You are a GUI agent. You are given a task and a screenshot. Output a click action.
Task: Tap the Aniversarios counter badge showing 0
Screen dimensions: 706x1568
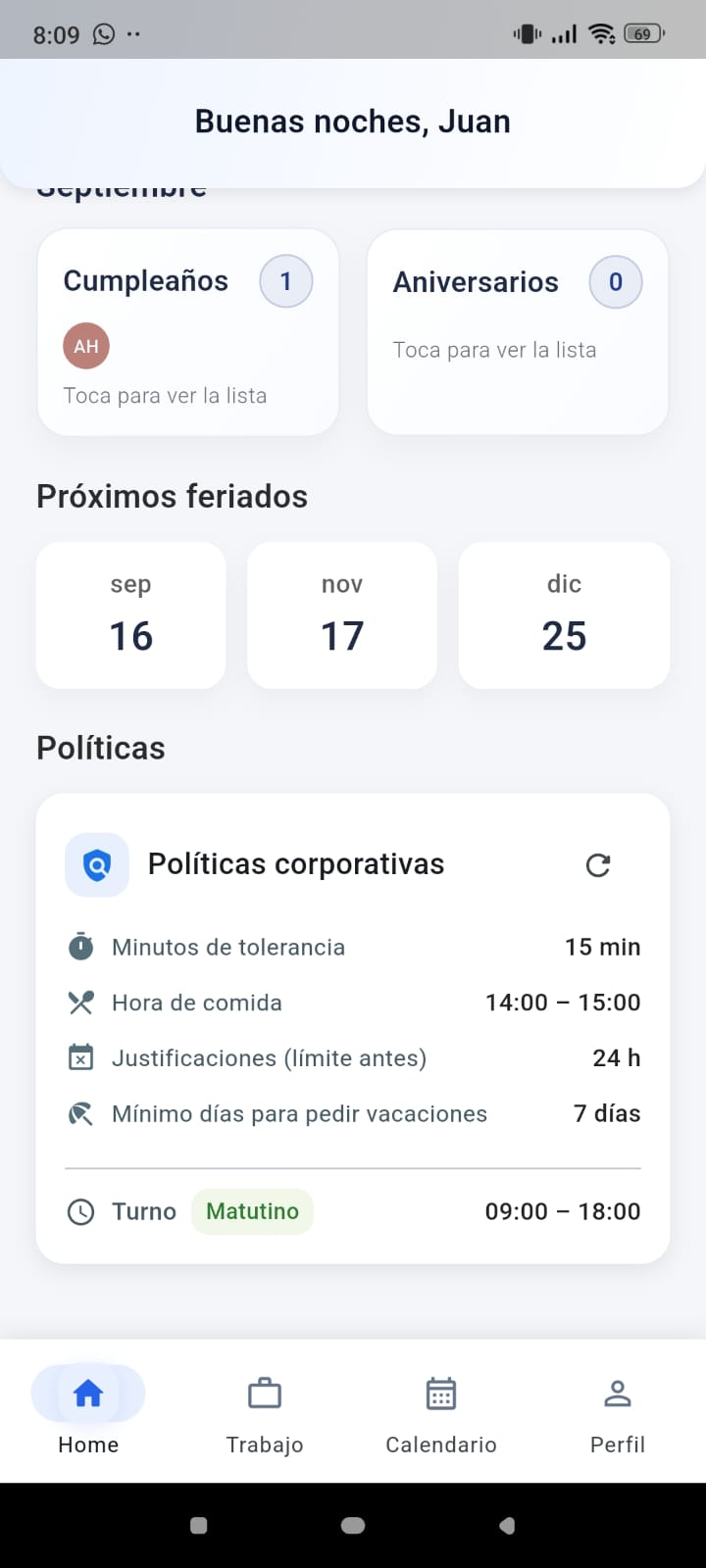click(615, 282)
